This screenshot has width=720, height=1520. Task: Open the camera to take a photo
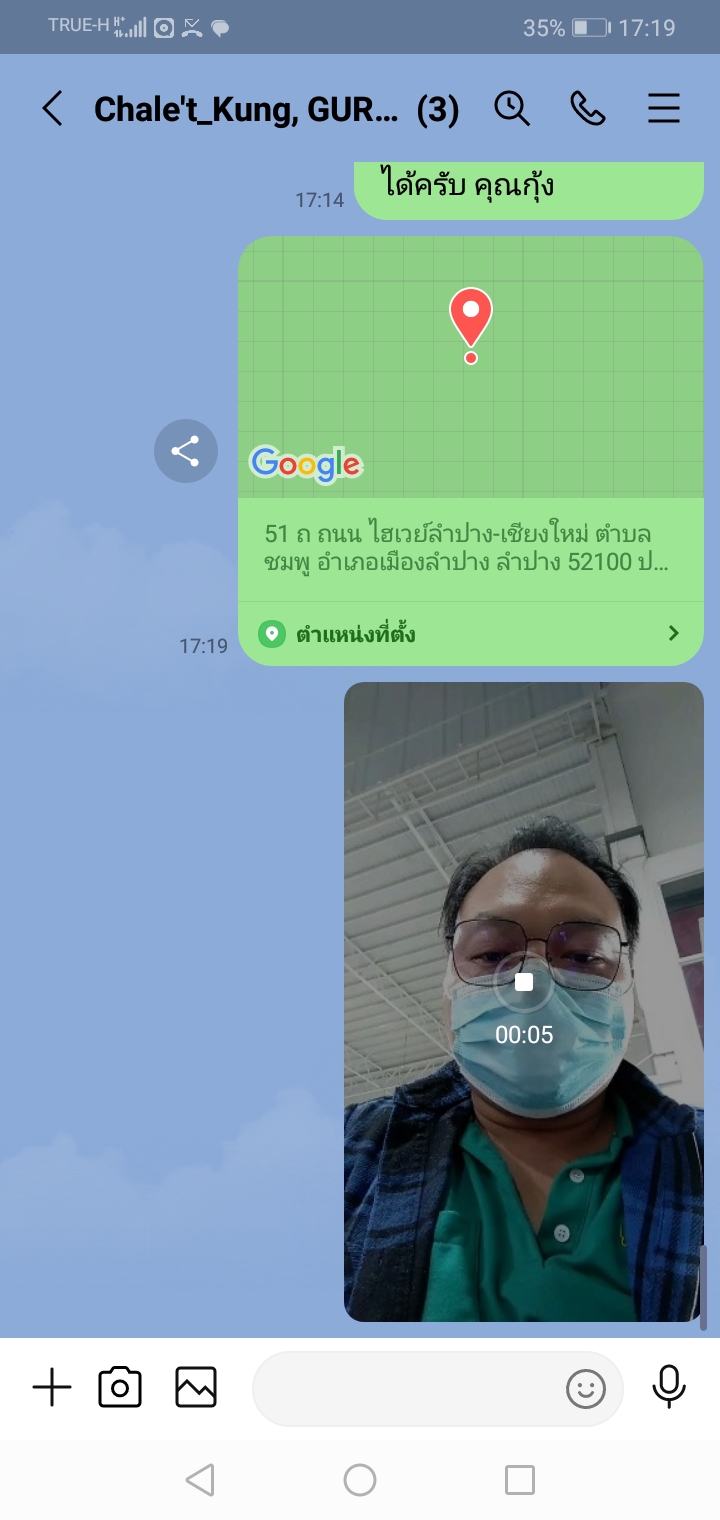coord(120,1388)
